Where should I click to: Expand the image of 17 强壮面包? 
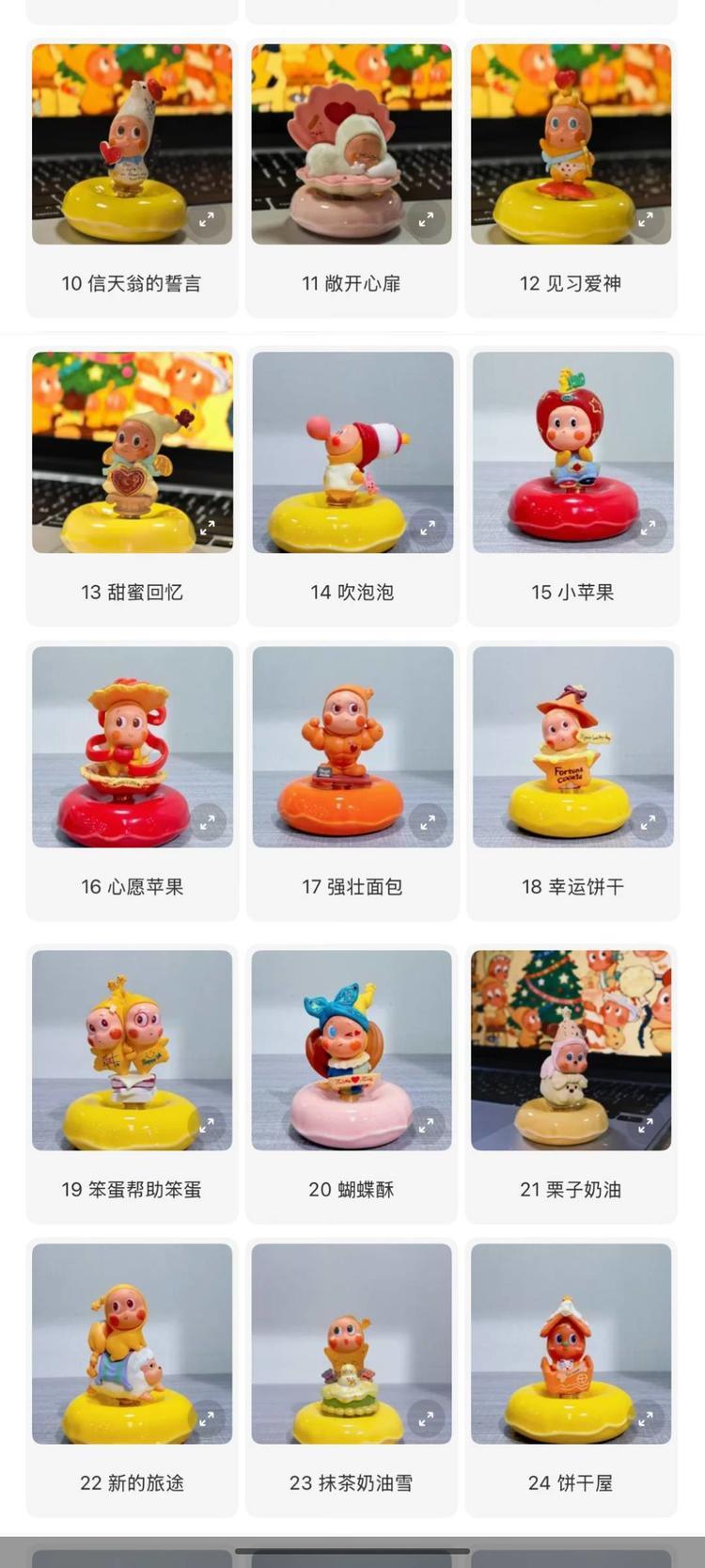pyautogui.click(x=427, y=822)
